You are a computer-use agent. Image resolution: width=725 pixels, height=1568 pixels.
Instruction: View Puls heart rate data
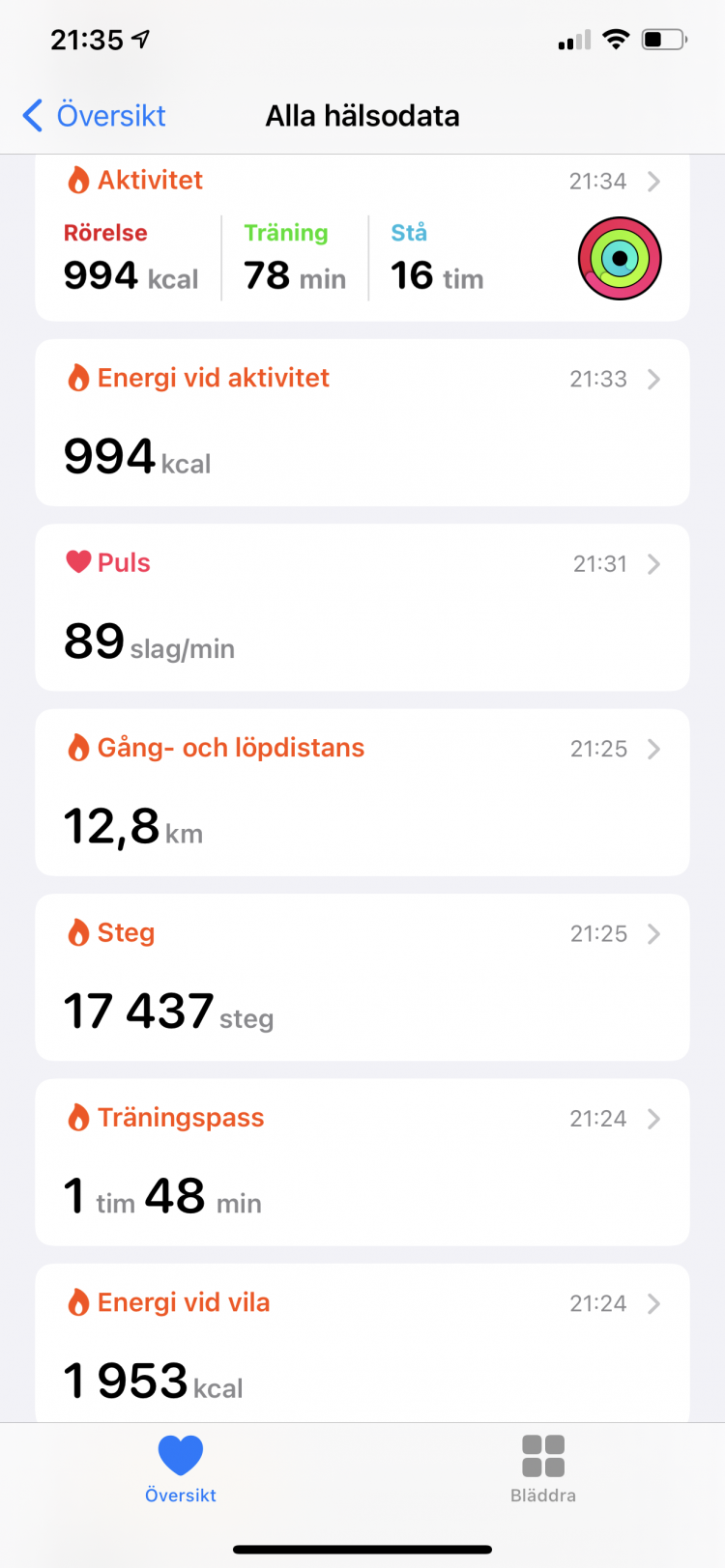(362, 607)
